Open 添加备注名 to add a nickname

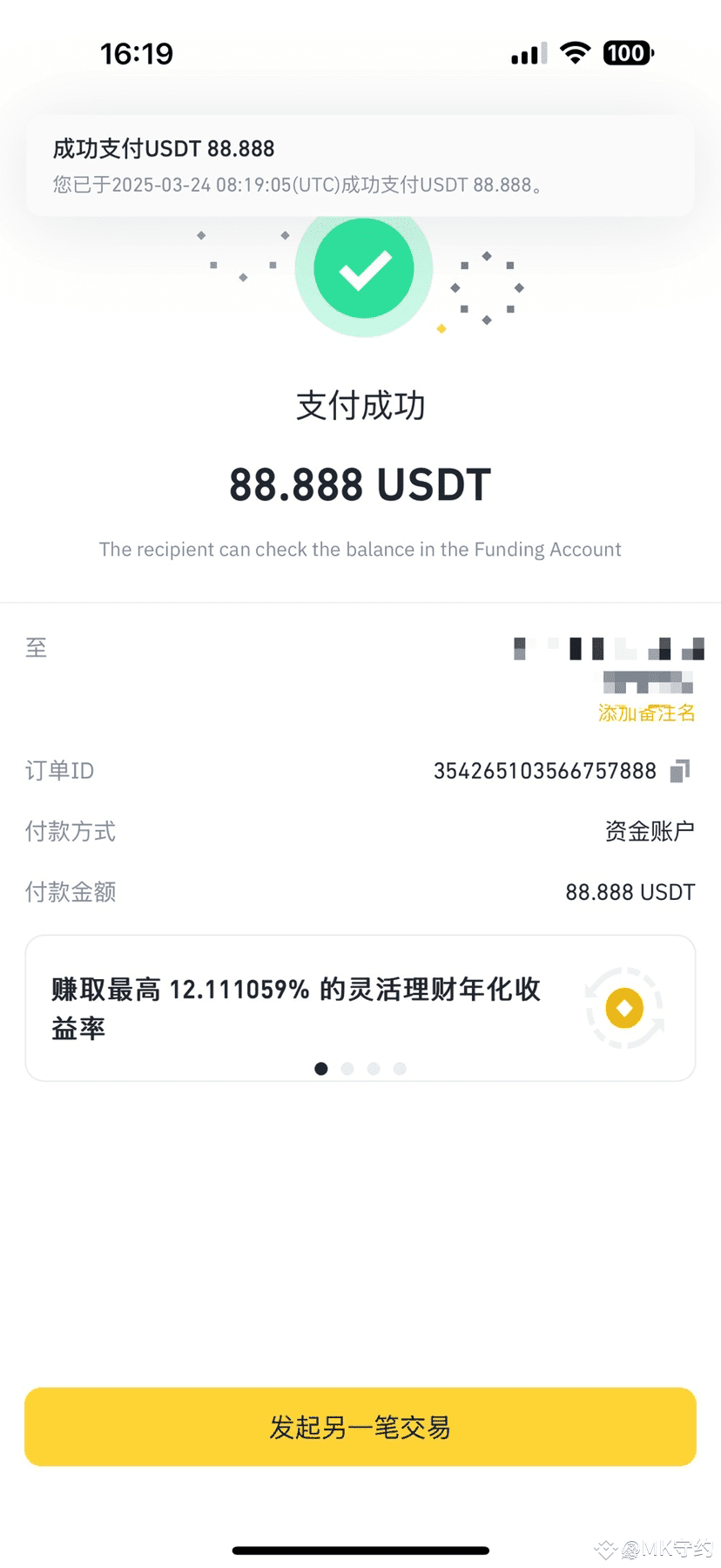coord(644,713)
